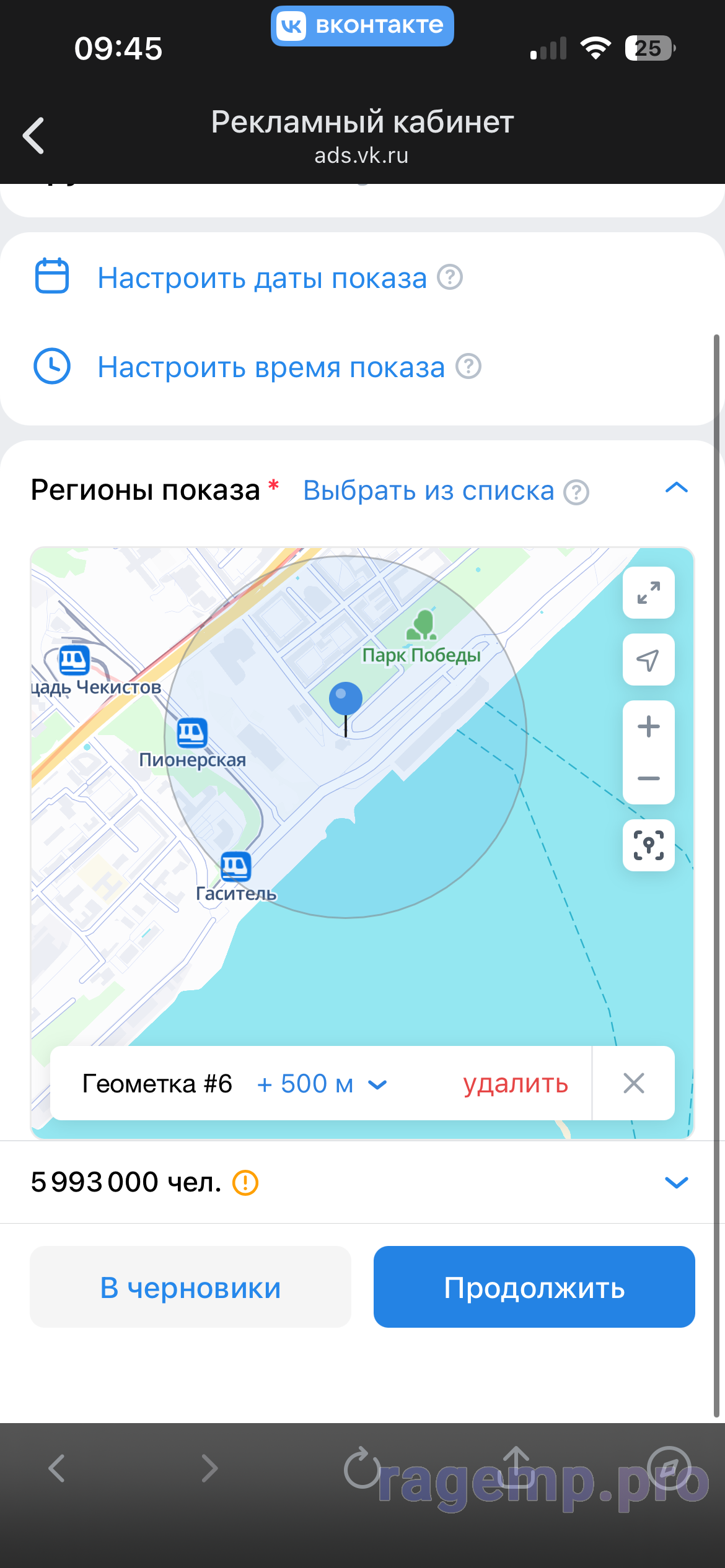Collapse the Регионы показа section
This screenshot has width=725, height=1568.
coord(676,489)
